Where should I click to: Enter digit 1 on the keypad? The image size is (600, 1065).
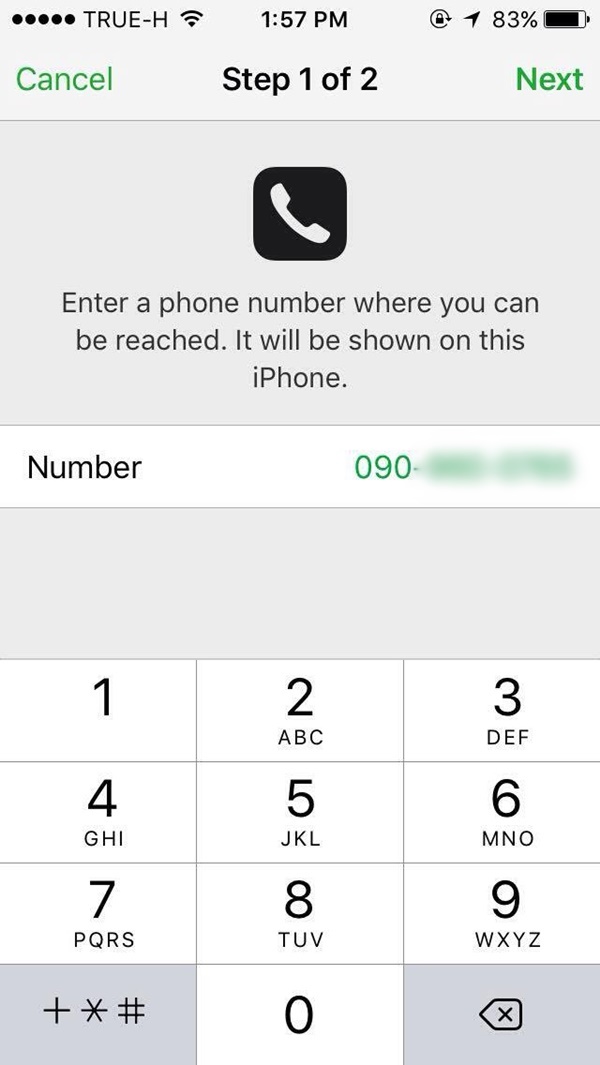pos(98,710)
